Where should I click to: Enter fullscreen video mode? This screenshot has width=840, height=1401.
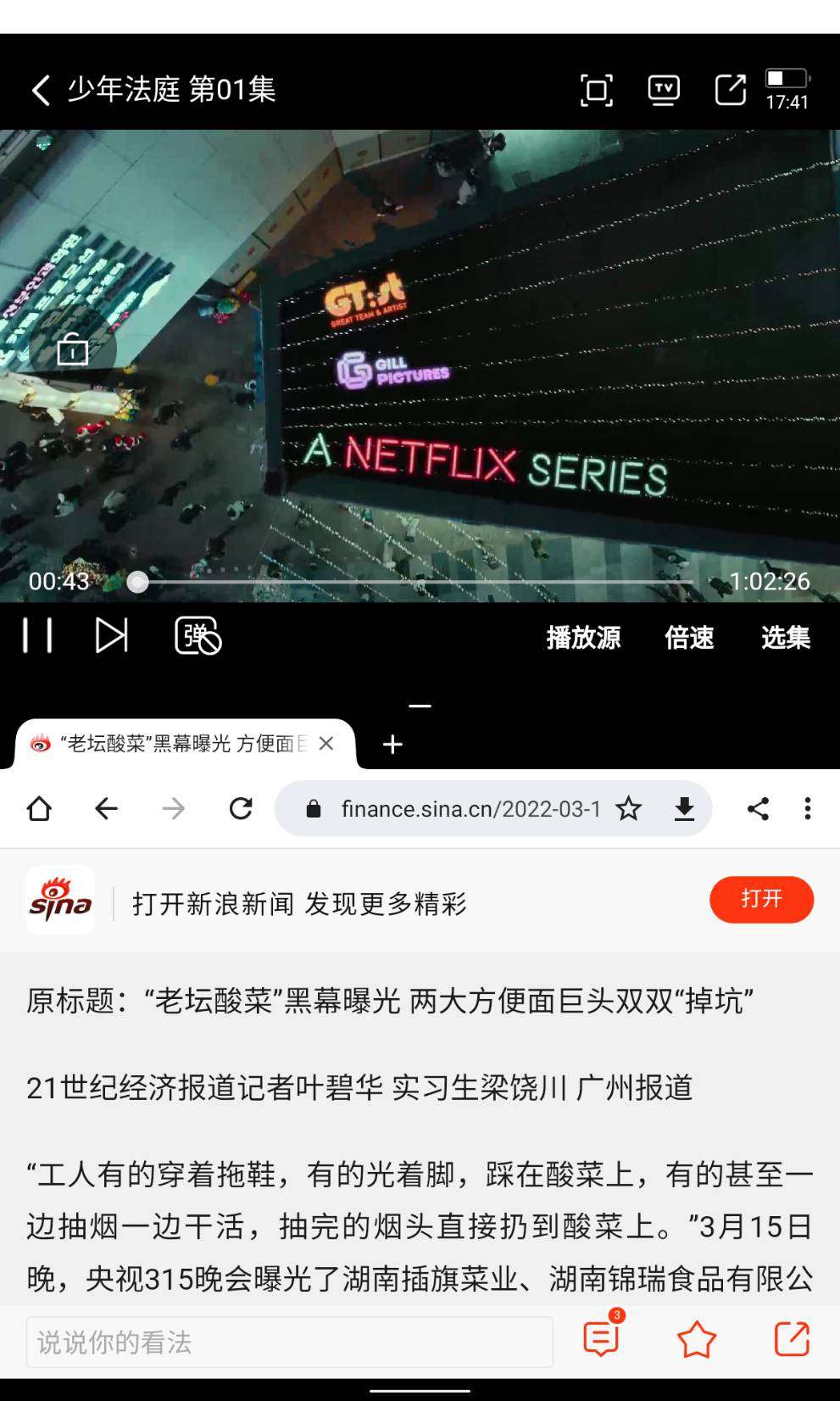pyautogui.click(x=596, y=90)
